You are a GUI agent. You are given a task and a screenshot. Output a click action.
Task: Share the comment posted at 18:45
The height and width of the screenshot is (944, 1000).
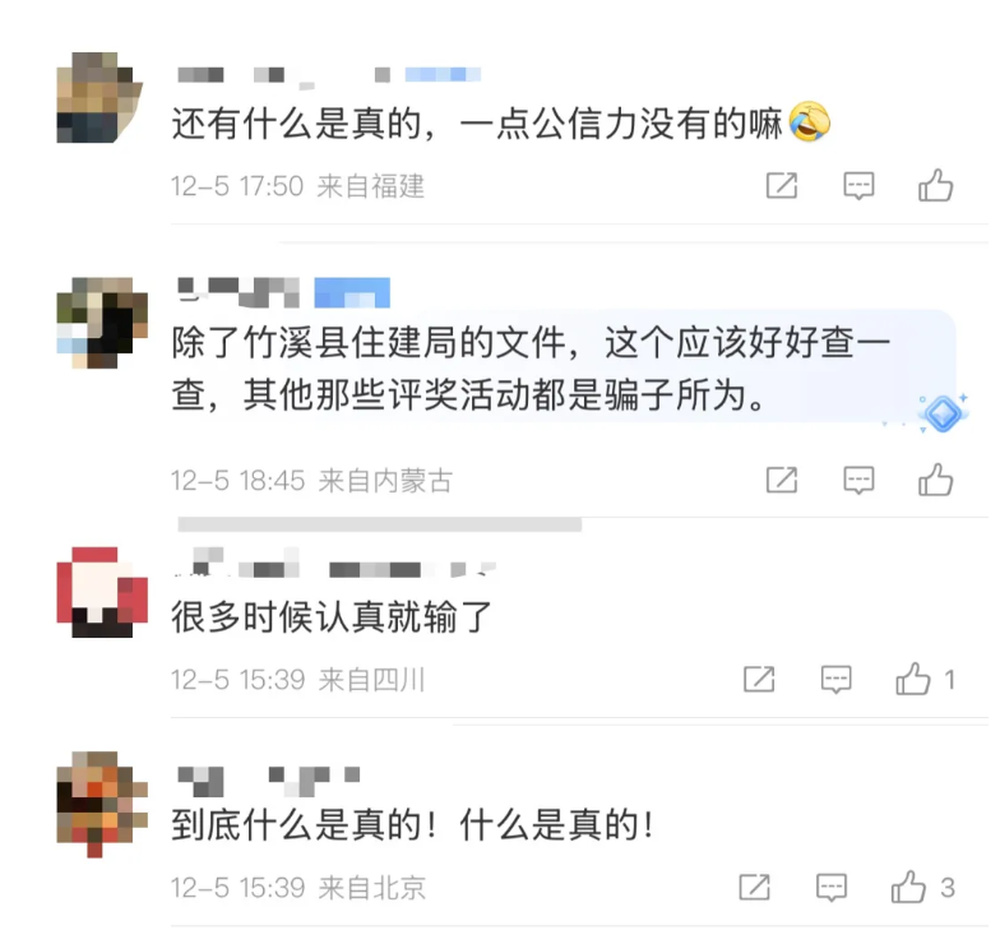coord(781,480)
